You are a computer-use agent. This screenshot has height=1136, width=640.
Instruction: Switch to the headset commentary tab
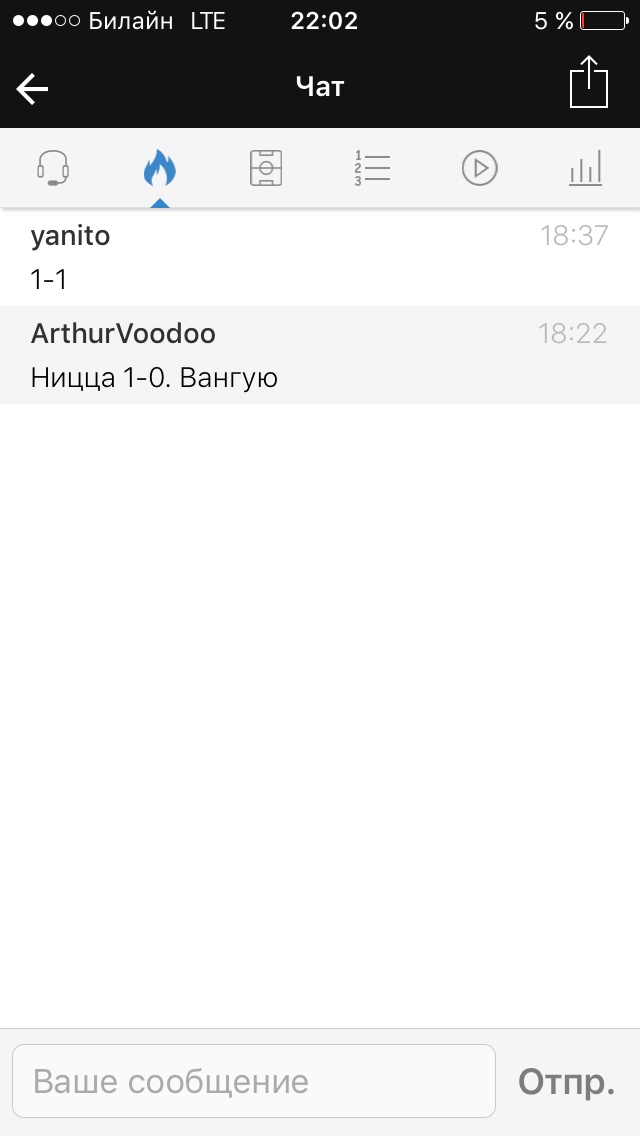click(x=53, y=168)
